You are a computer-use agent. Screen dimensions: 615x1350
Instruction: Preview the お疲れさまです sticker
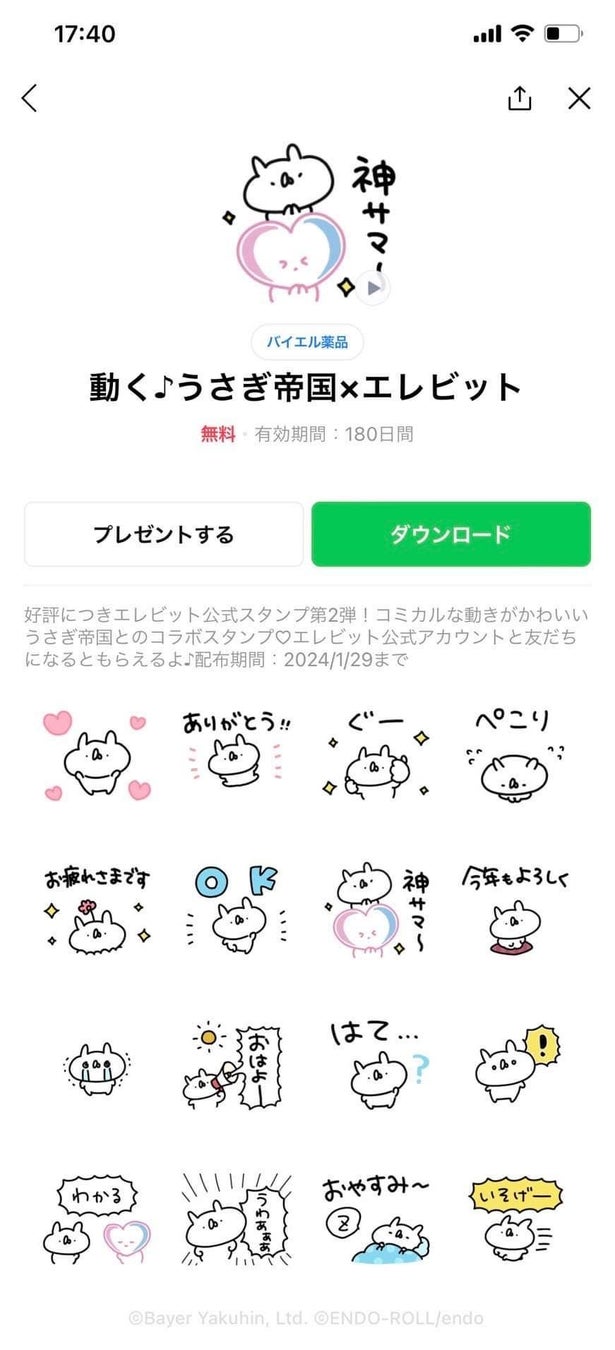point(96,911)
